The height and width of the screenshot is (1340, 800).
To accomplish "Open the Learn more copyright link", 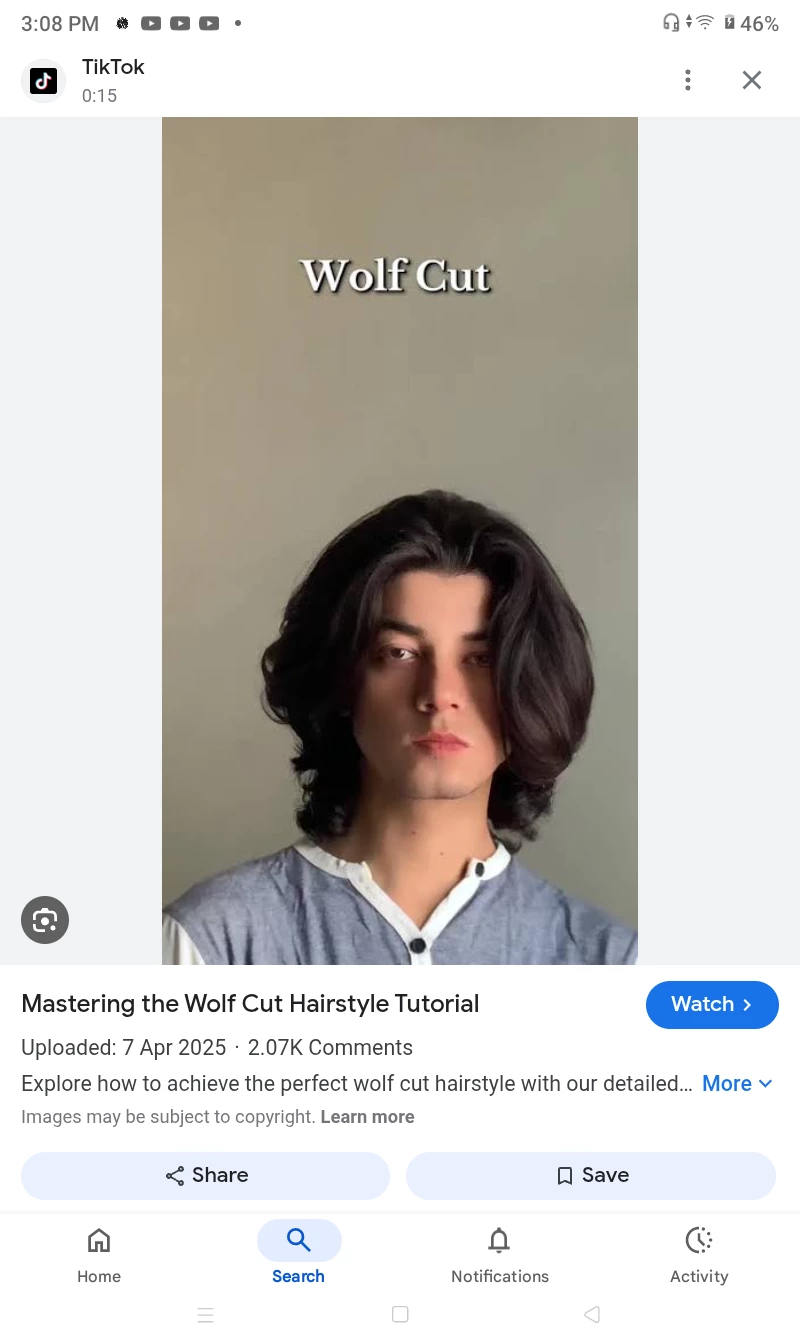I will point(367,1117).
